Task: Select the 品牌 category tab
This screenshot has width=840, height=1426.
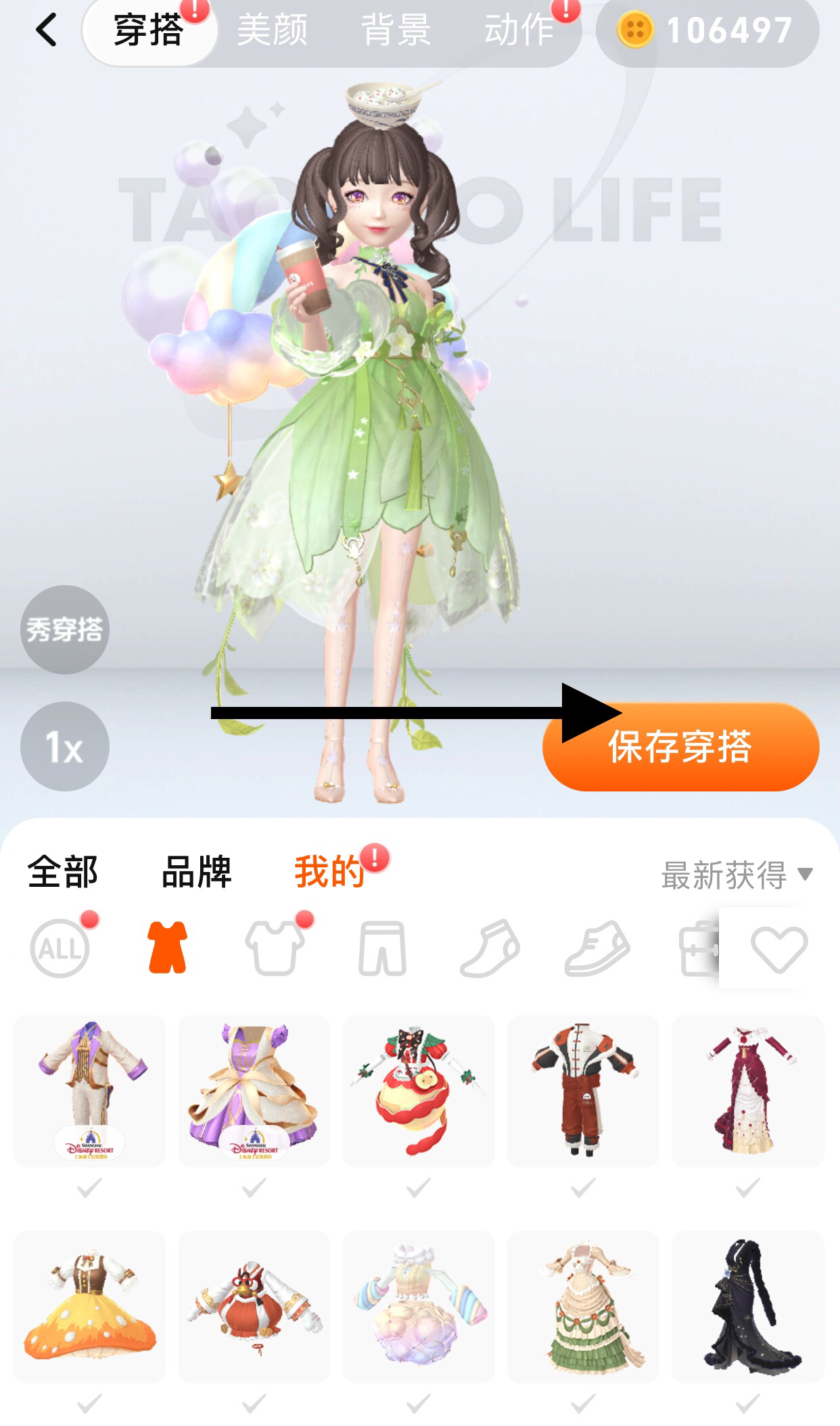Action: [196, 873]
